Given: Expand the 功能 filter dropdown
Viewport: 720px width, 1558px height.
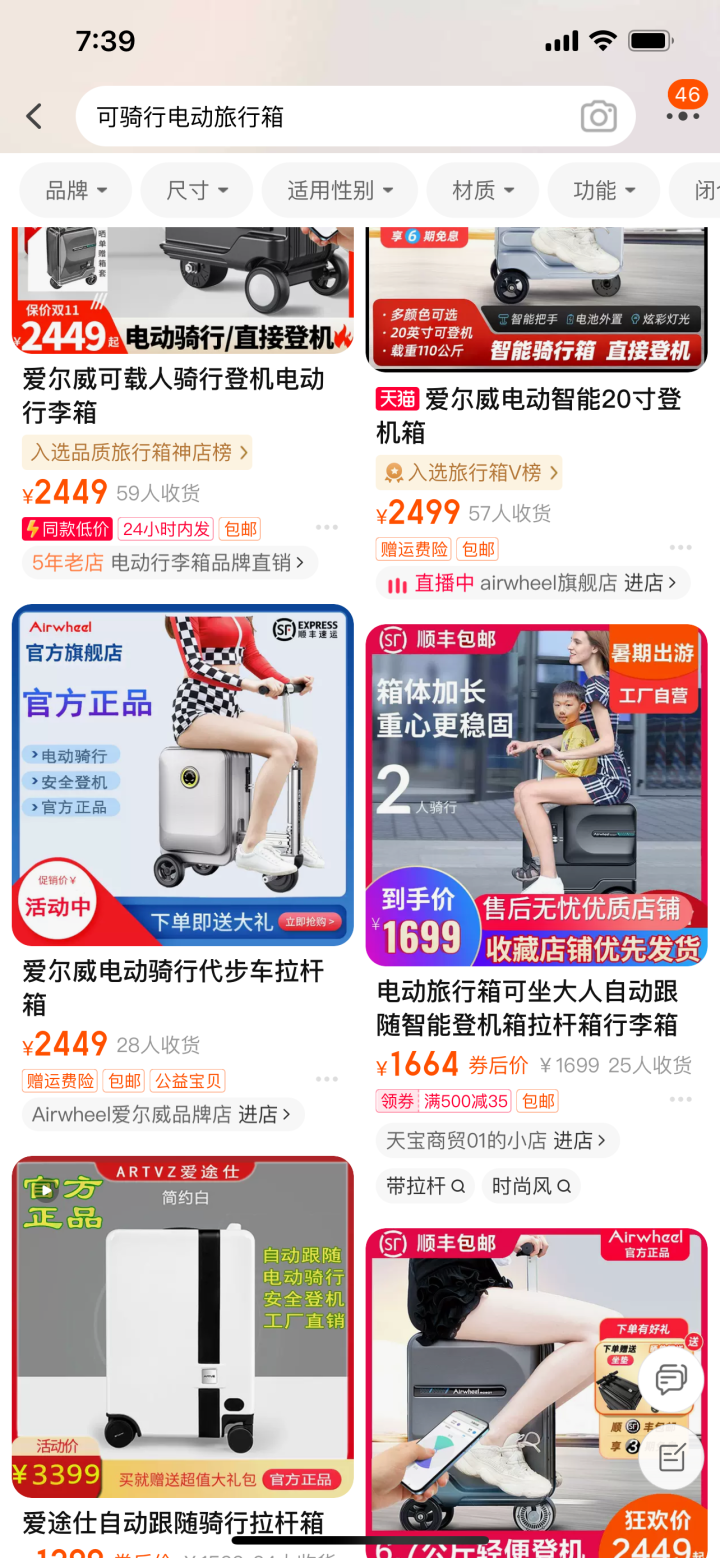Looking at the screenshot, I should [604, 190].
